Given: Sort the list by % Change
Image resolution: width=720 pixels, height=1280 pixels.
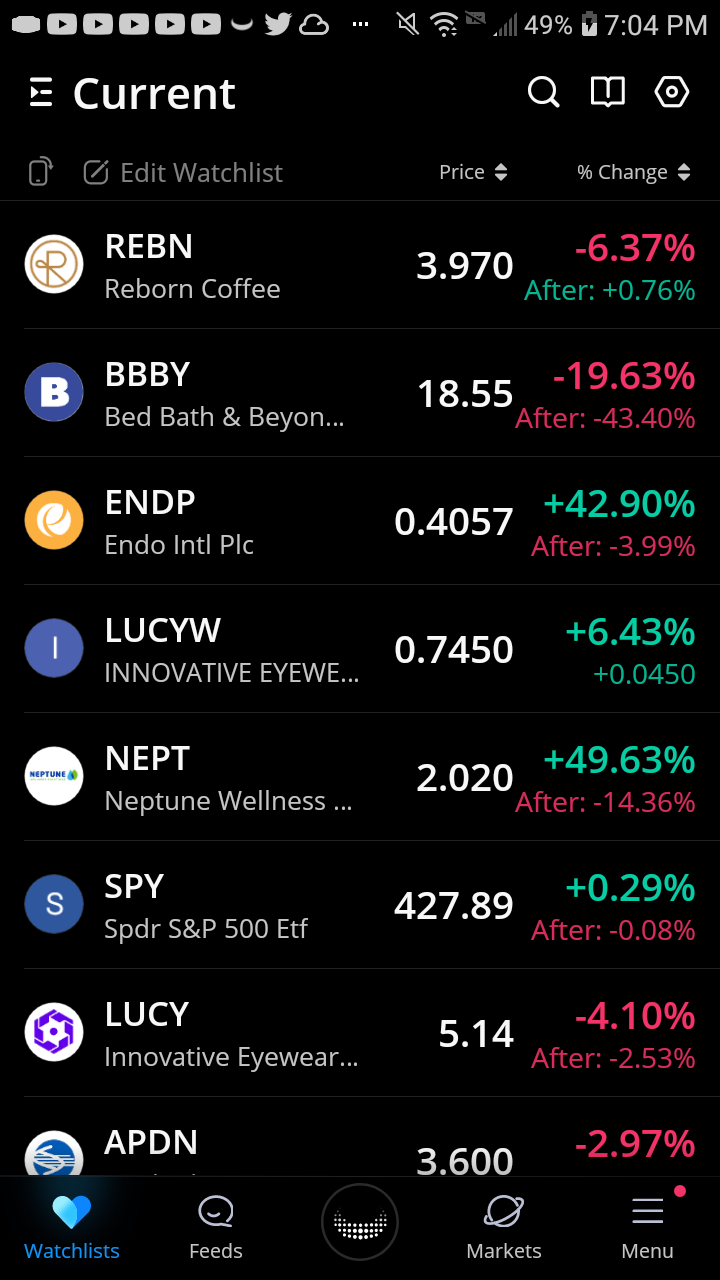Looking at the screenshot, I should tap(634, 172).
